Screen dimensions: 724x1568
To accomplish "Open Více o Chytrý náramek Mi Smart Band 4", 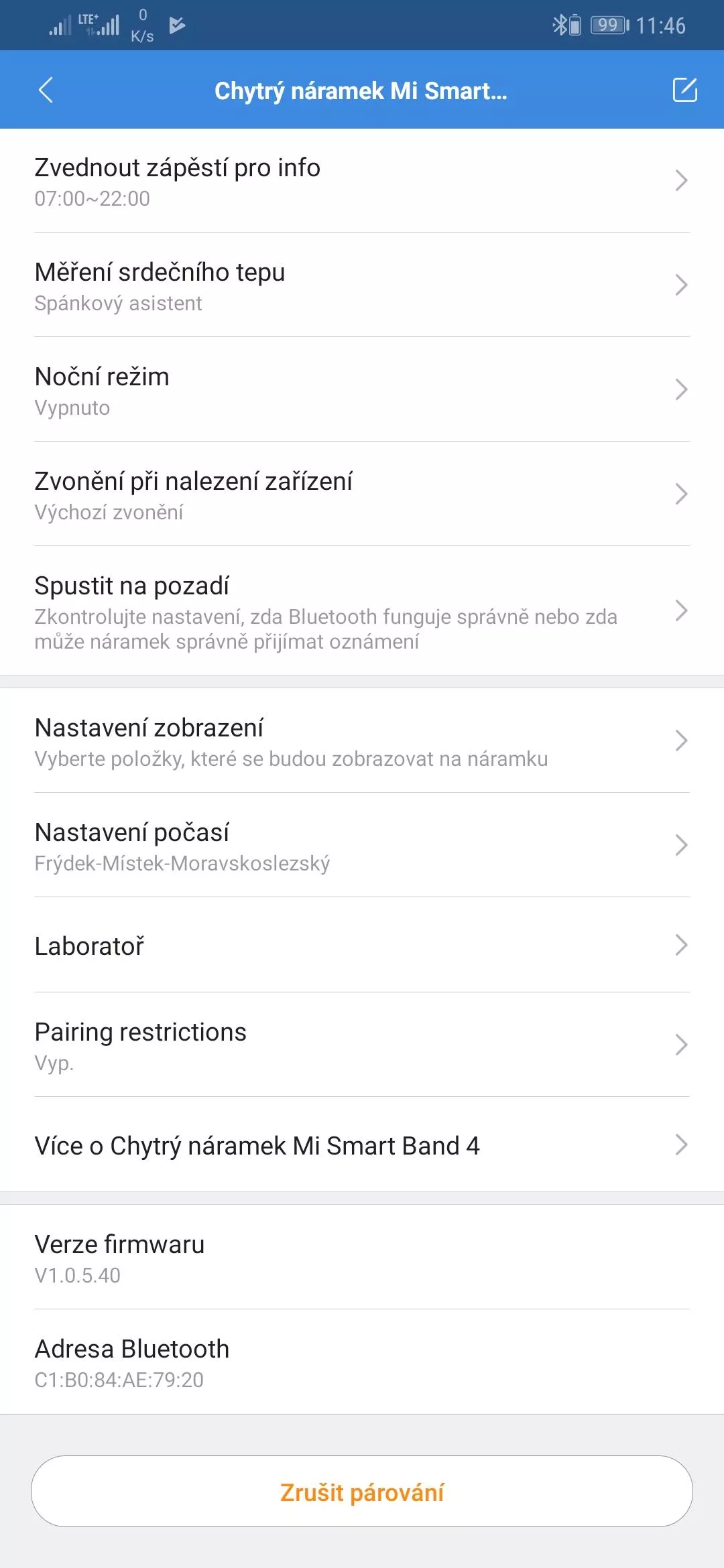I will (362, 1145).
